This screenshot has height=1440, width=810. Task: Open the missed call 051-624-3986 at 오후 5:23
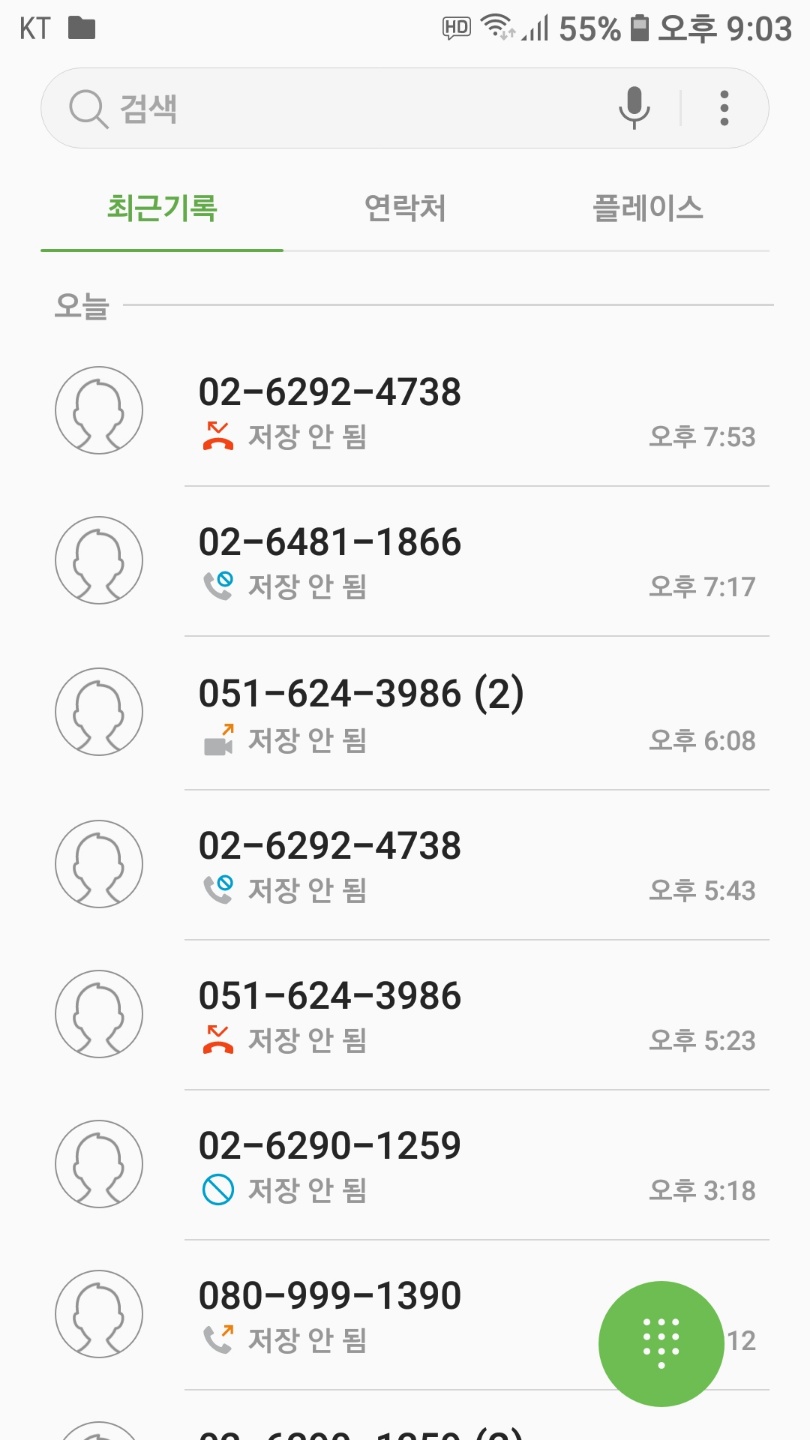click(x=405, y=1015)
